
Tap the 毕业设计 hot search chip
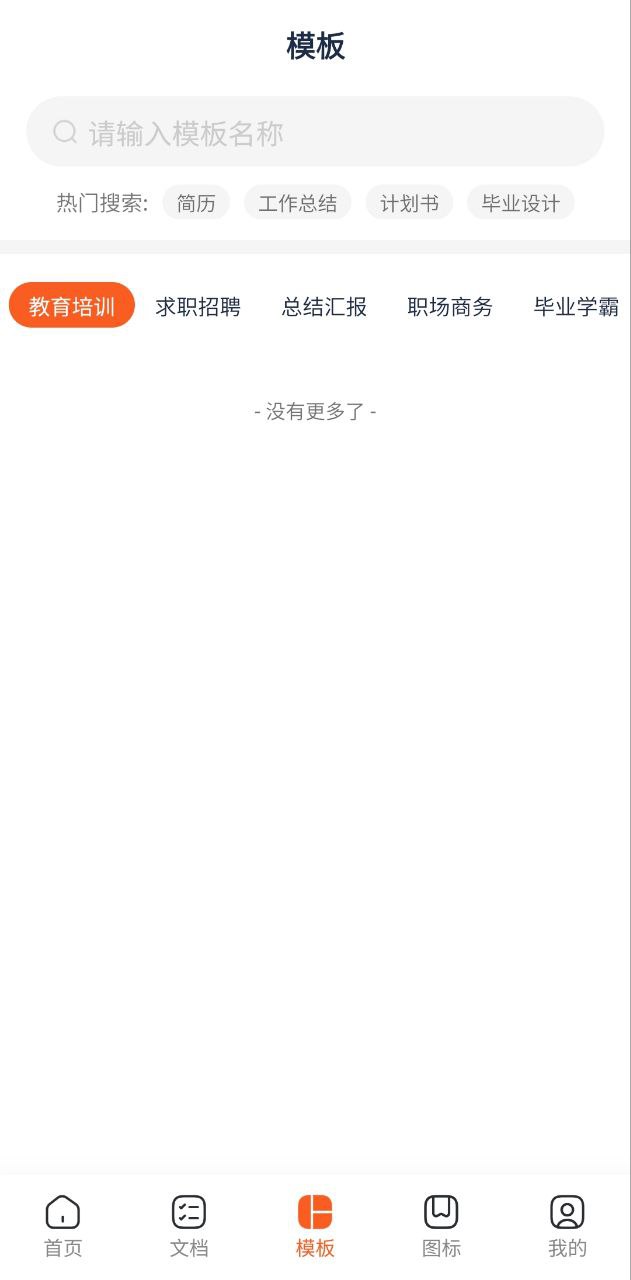(x=521, y=203)
